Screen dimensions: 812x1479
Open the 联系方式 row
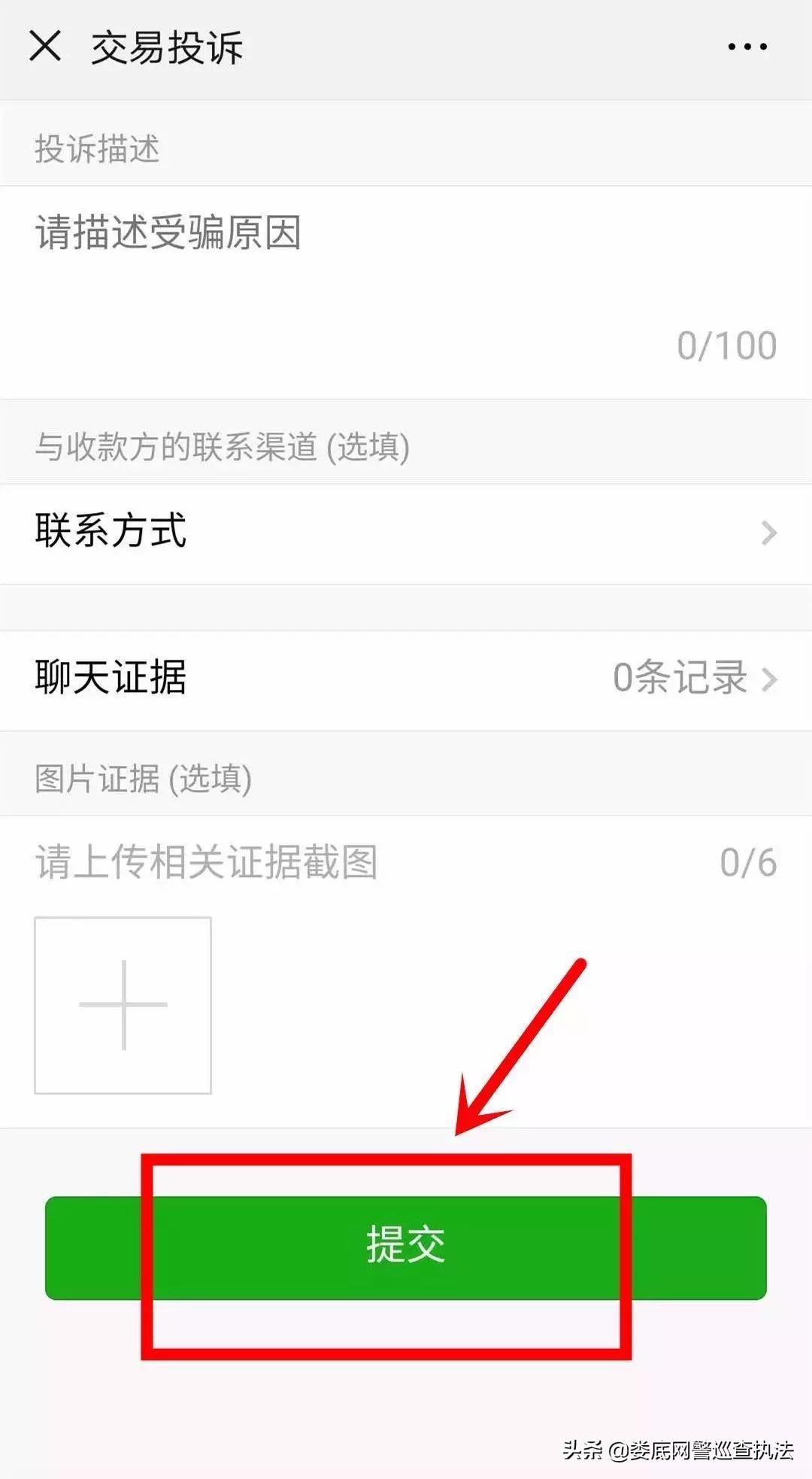pos(406,533)
